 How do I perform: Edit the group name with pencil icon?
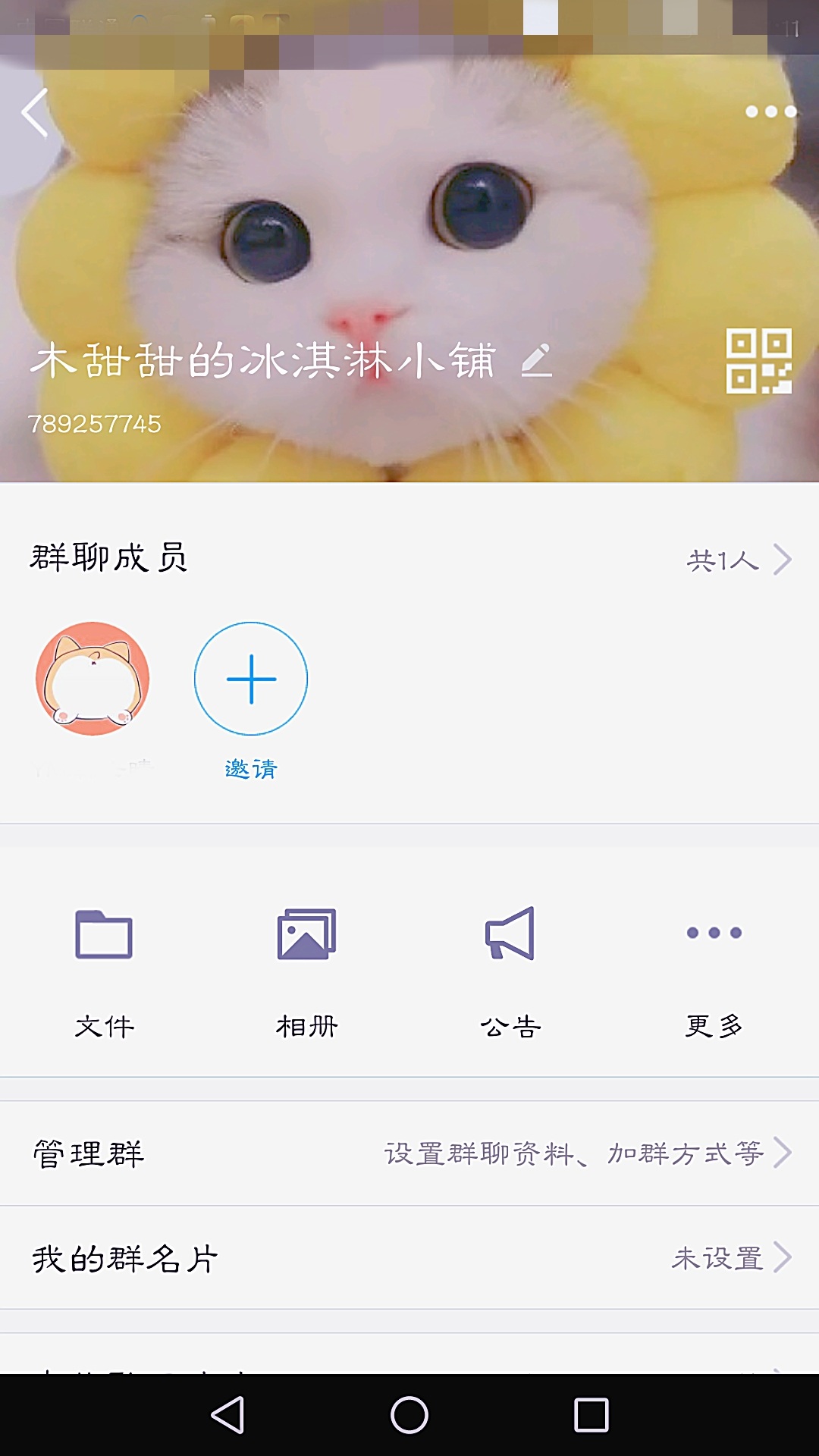536,360
